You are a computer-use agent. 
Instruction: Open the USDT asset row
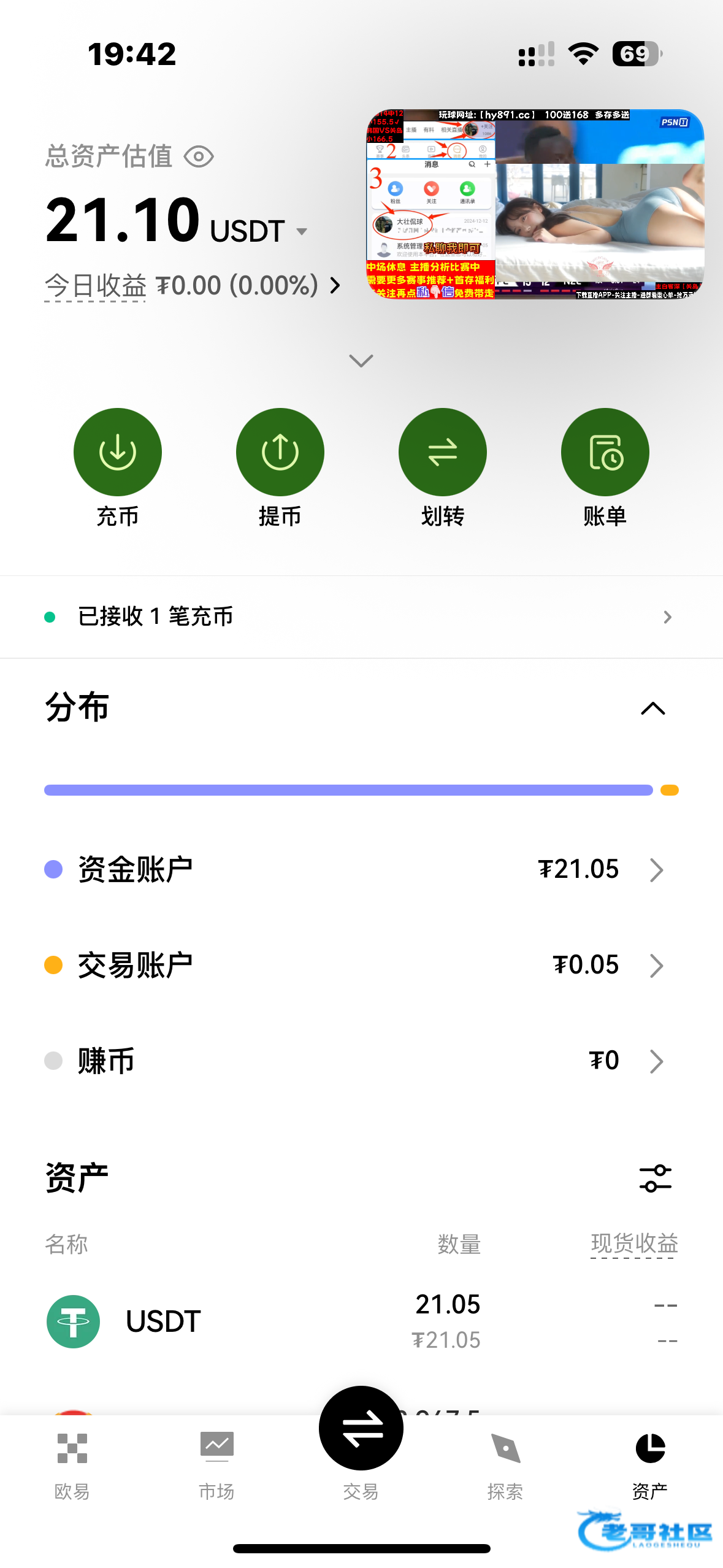(x=361, y=1321)
